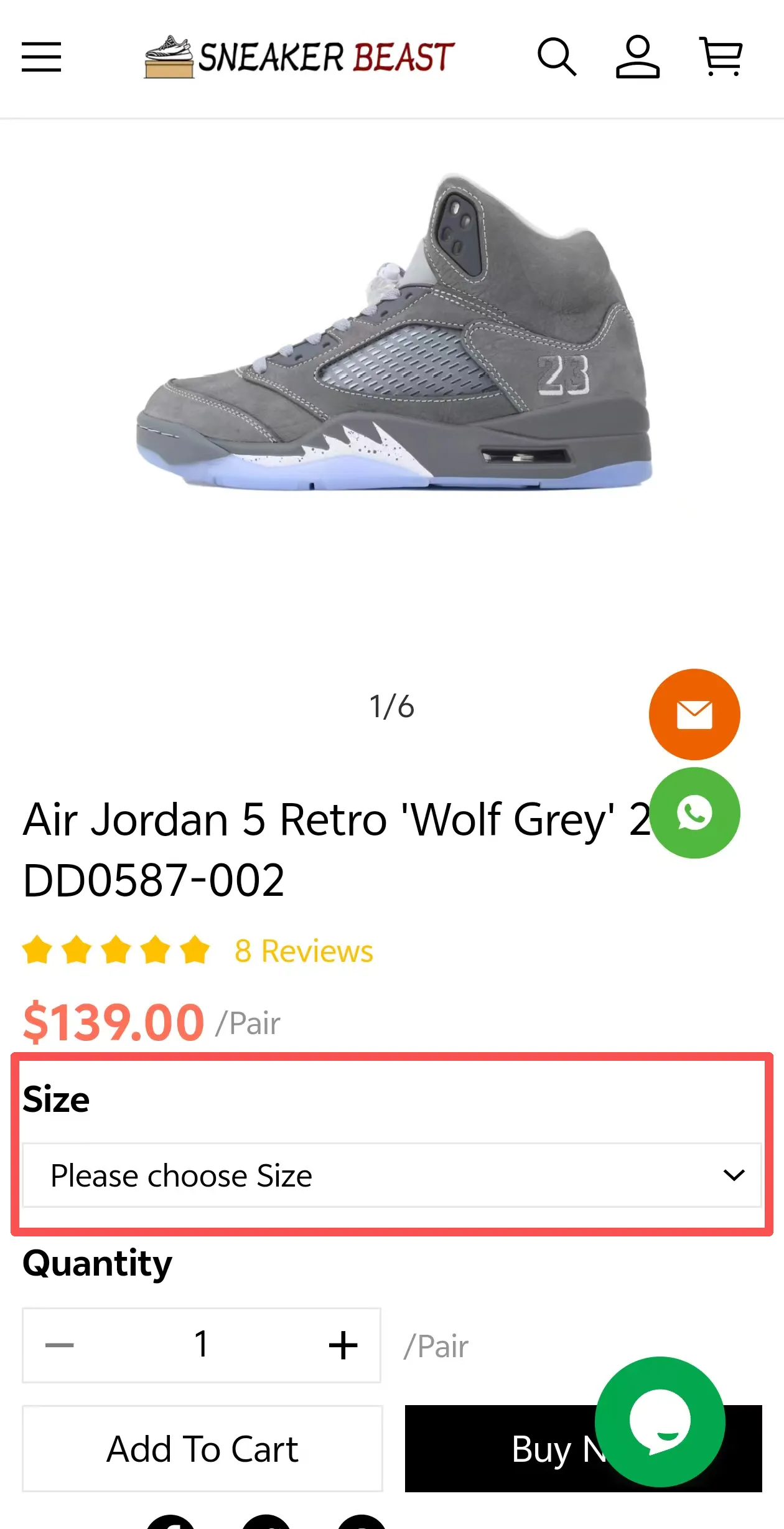The width and height of the screenshot is (784, 1529).
Task: Add To Cart
Action: pos(202,1449)
